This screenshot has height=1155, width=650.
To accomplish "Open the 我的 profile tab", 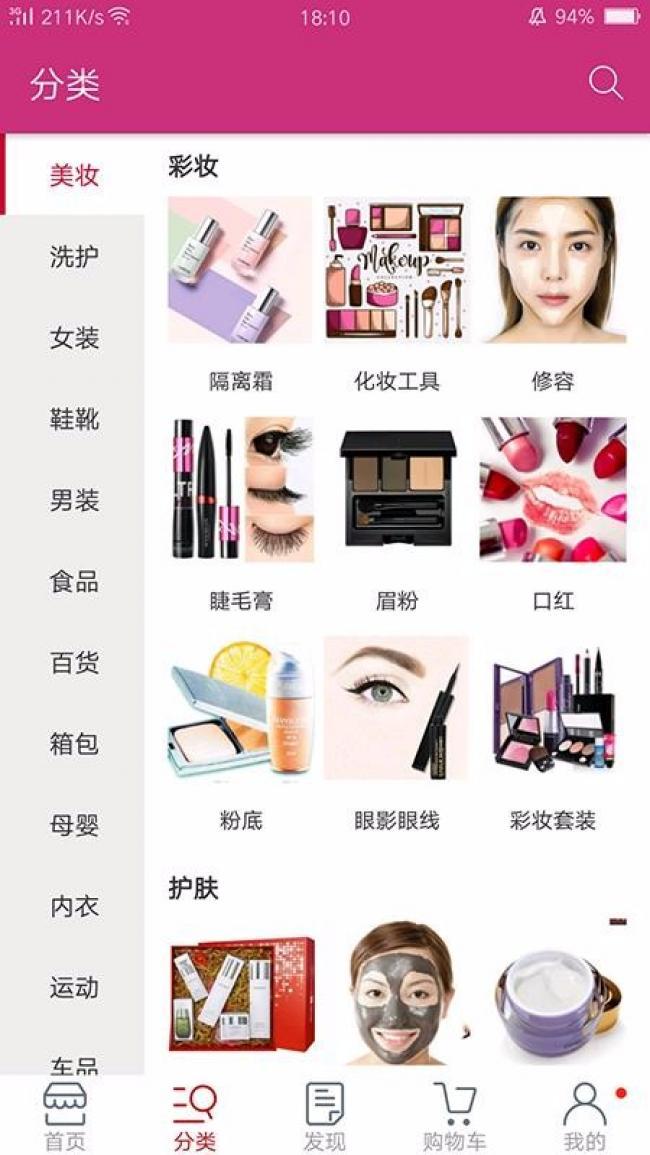I will tap(584, 1116).
